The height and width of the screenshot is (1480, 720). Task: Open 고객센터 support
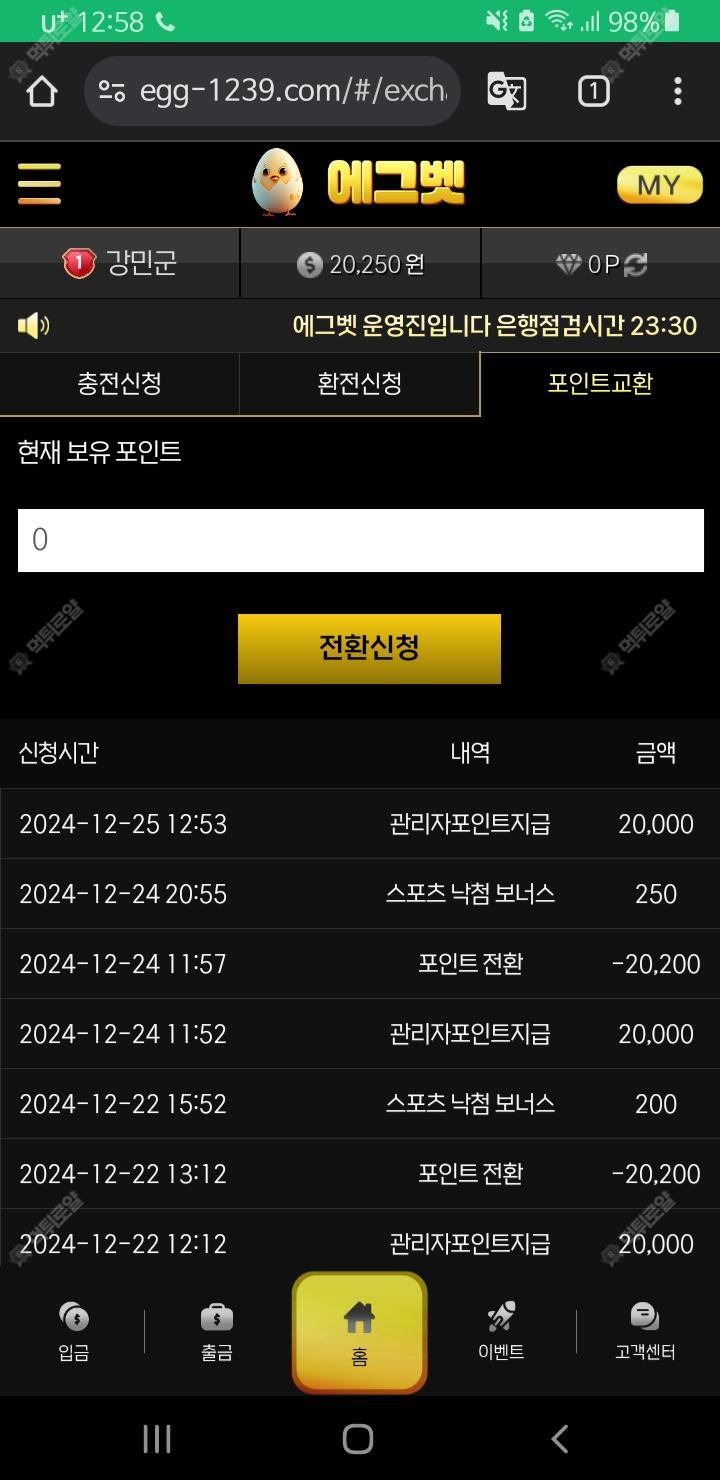645,1332
